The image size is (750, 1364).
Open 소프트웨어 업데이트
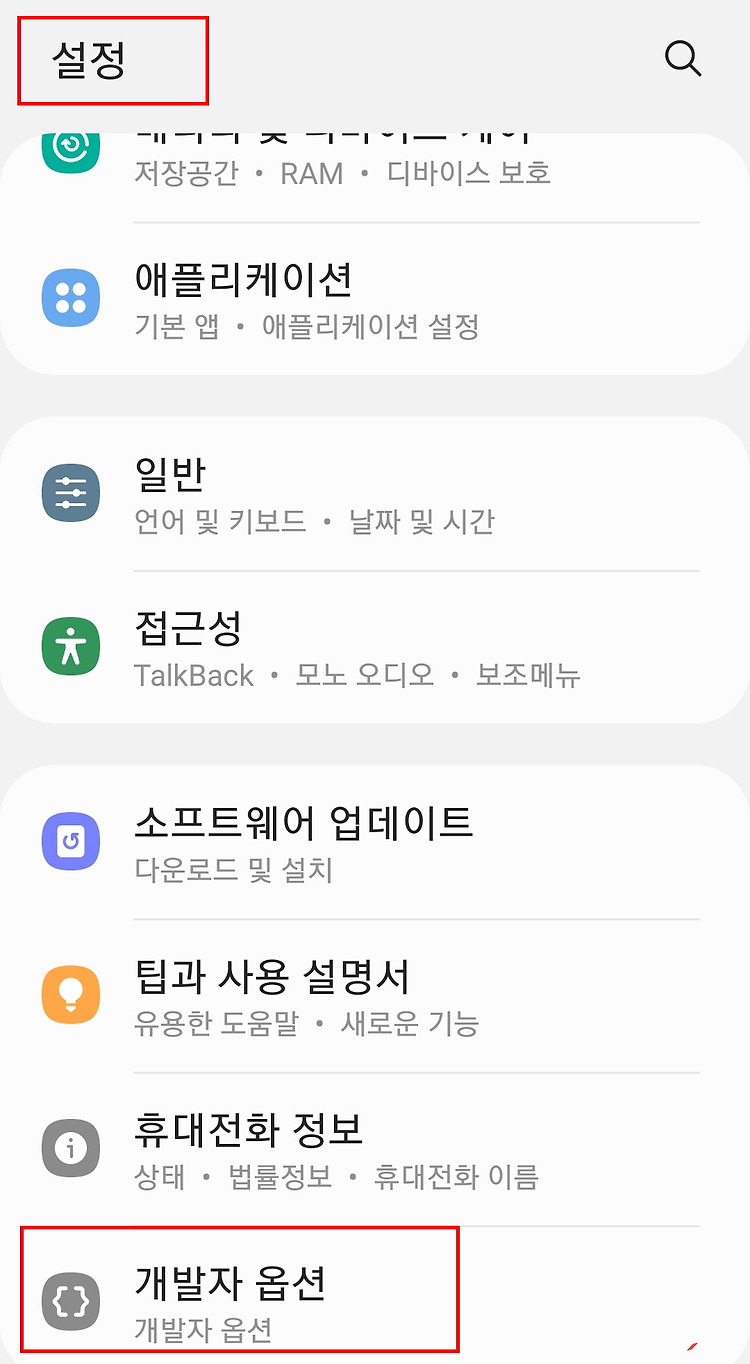[x=375, y=842]
